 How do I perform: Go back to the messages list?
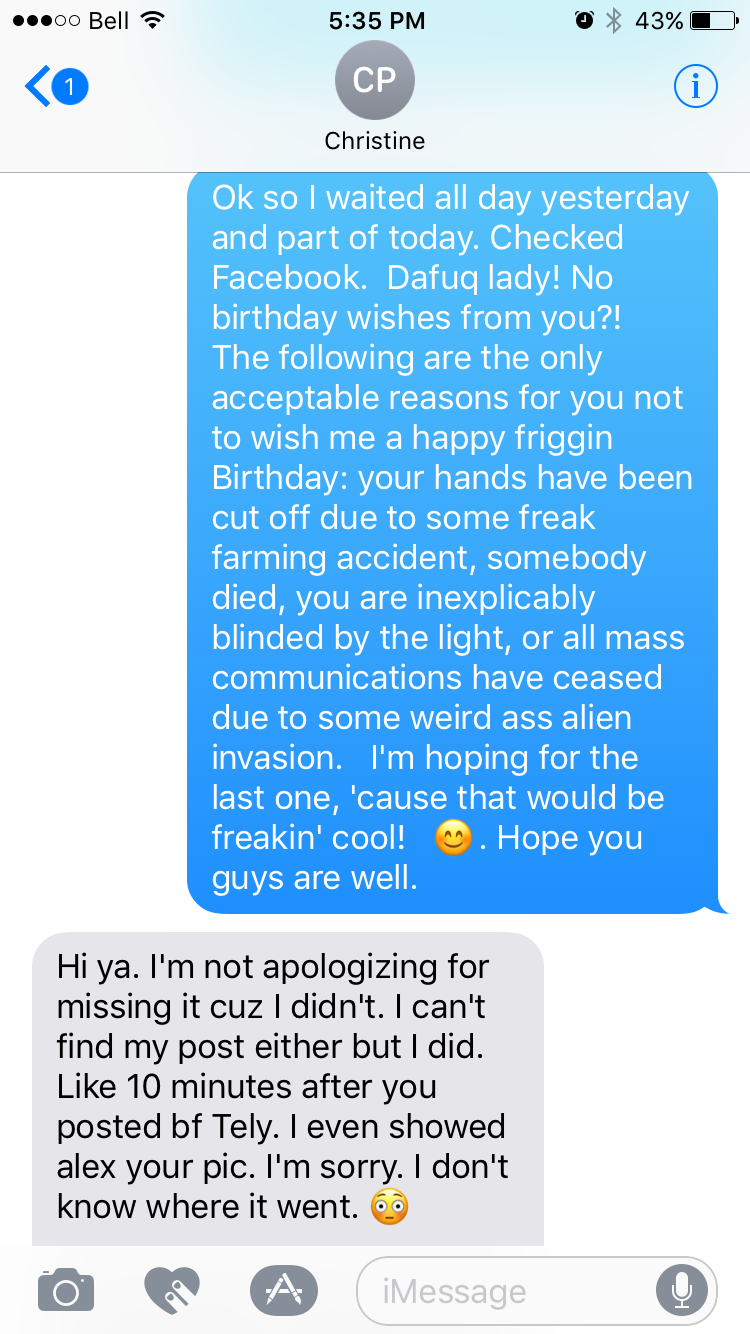pyautogui.click(x=55, y=88)
